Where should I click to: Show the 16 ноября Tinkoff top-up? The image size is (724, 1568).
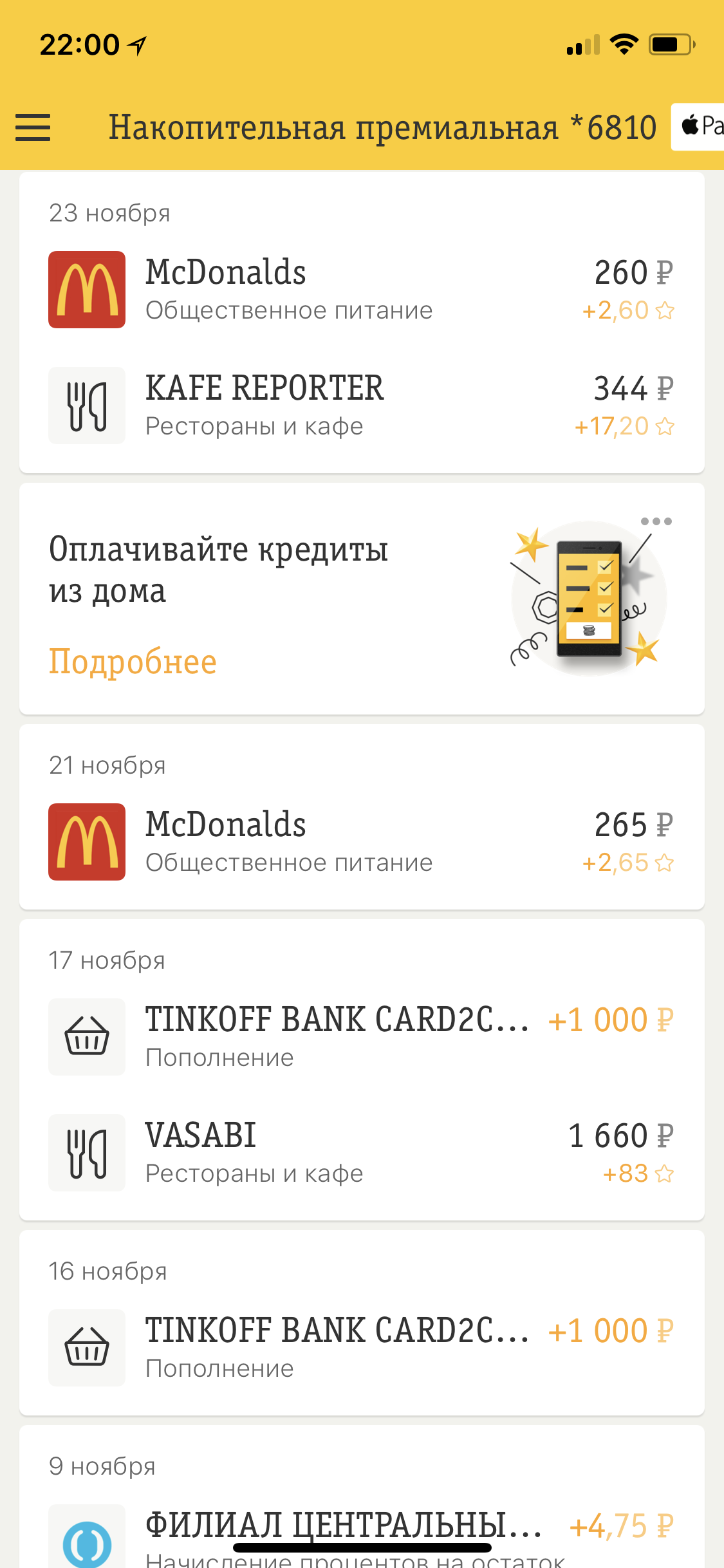pos(360,1347)
